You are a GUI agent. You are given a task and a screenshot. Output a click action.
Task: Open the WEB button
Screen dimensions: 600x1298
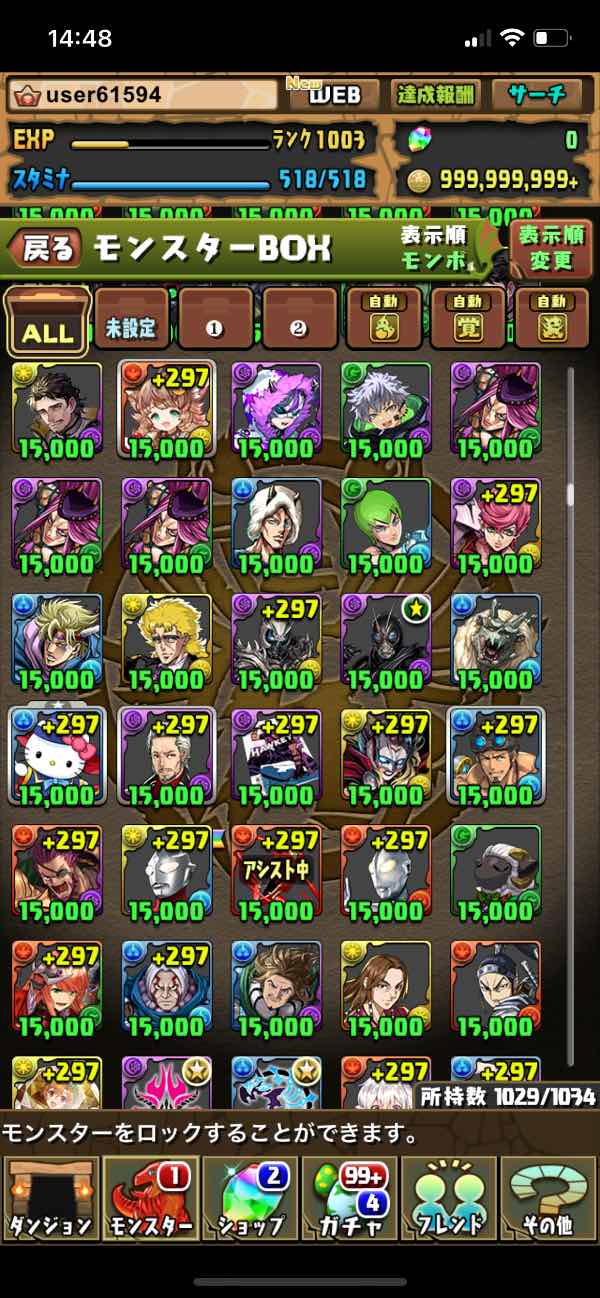tap(332, 96)
